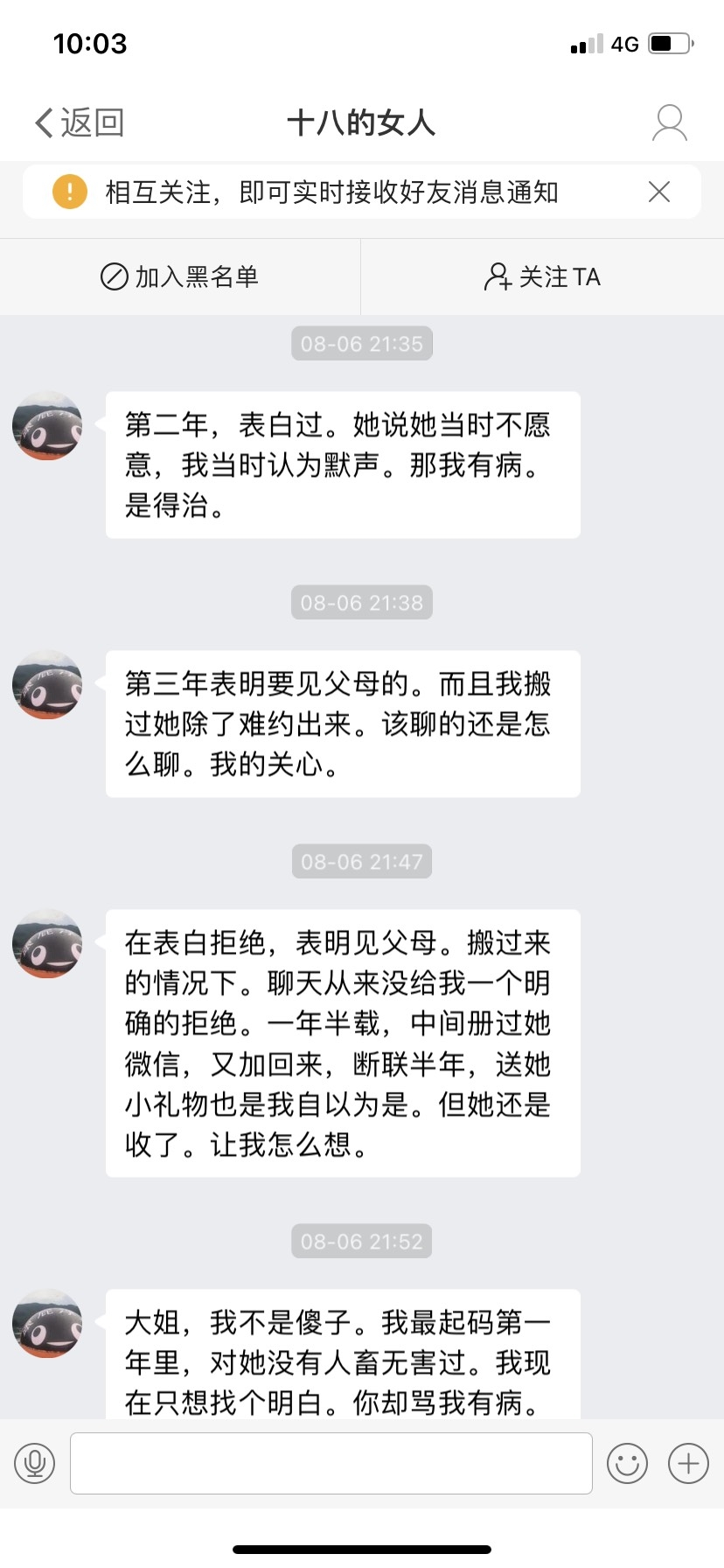
Task: Open sender's avatar beside 第二年 message
Action: tap(47, 426)
